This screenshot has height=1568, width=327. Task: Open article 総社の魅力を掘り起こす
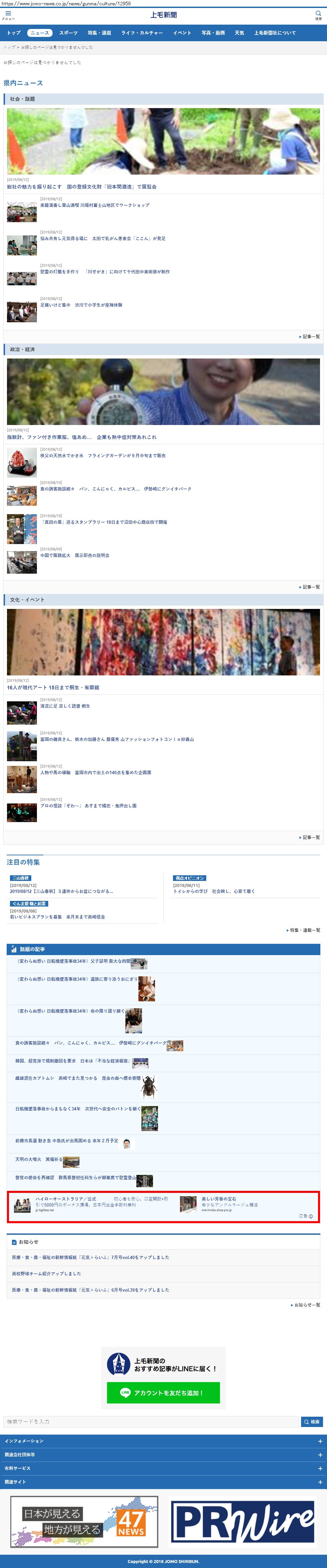(x=82, y=187)
